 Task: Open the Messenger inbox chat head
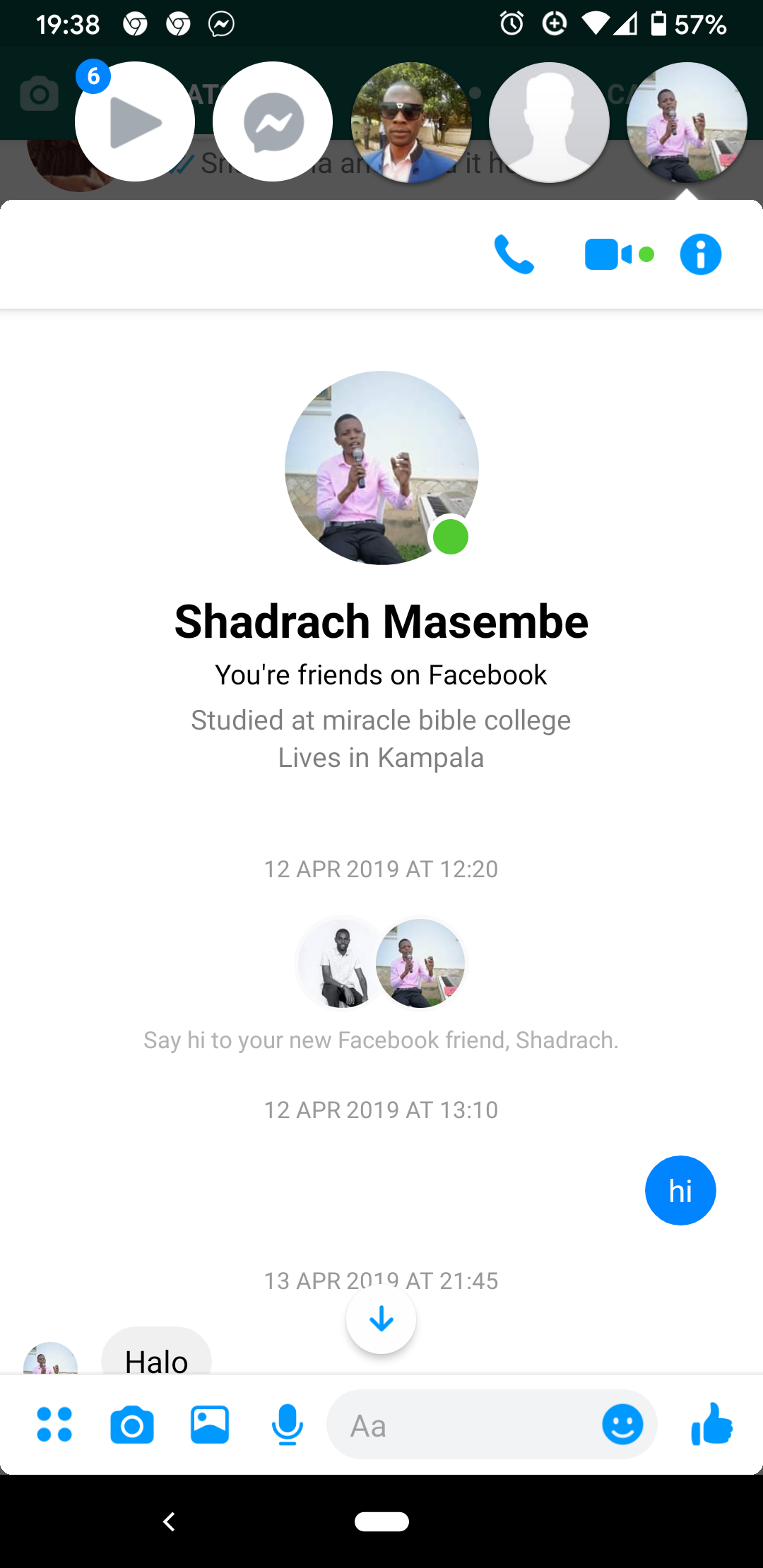273,121
